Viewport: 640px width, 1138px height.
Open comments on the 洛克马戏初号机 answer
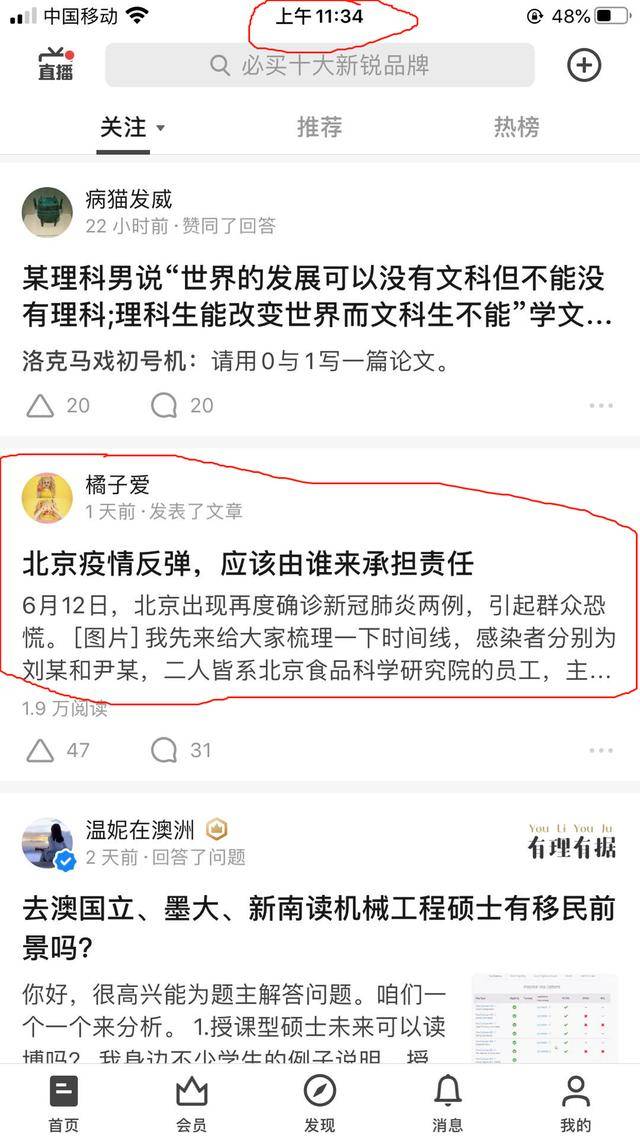coord(164,405)
